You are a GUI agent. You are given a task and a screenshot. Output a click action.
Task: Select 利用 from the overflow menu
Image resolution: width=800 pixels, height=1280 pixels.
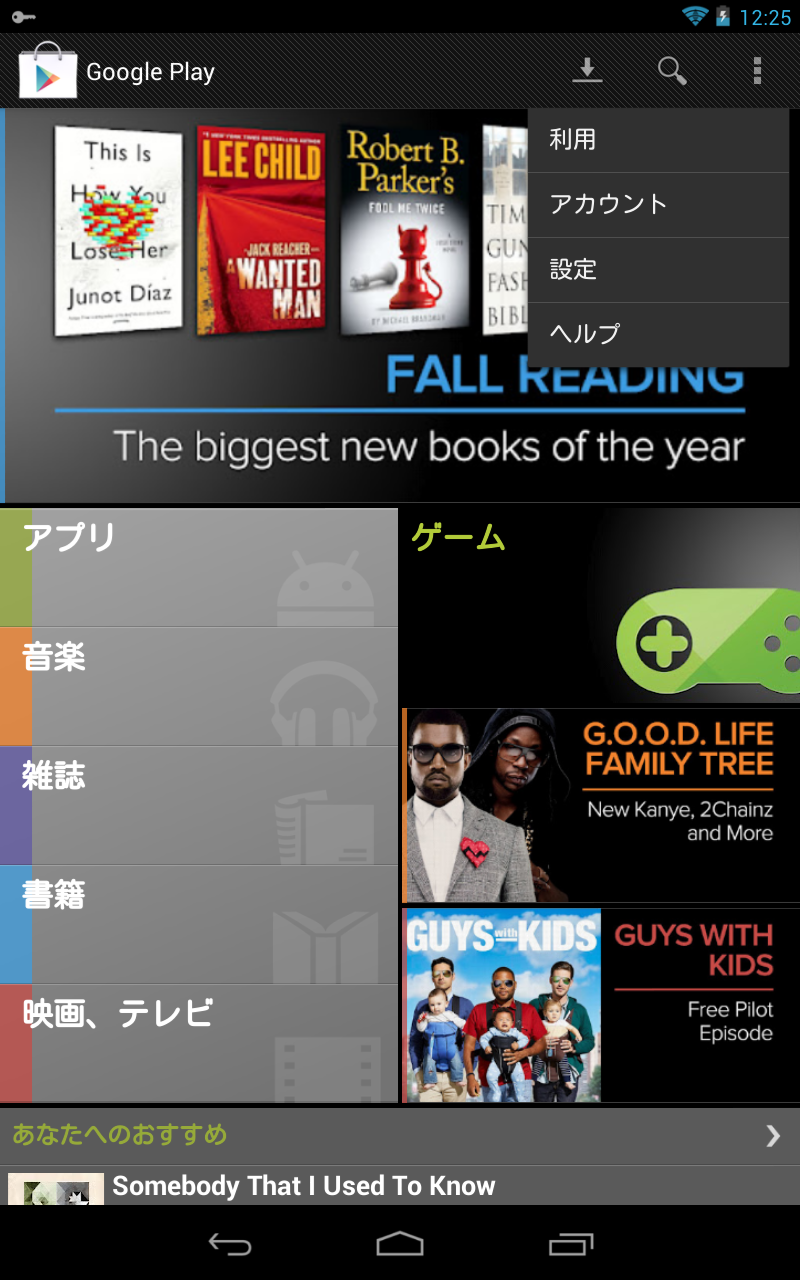pyautogui.click(x=657, y=140)
